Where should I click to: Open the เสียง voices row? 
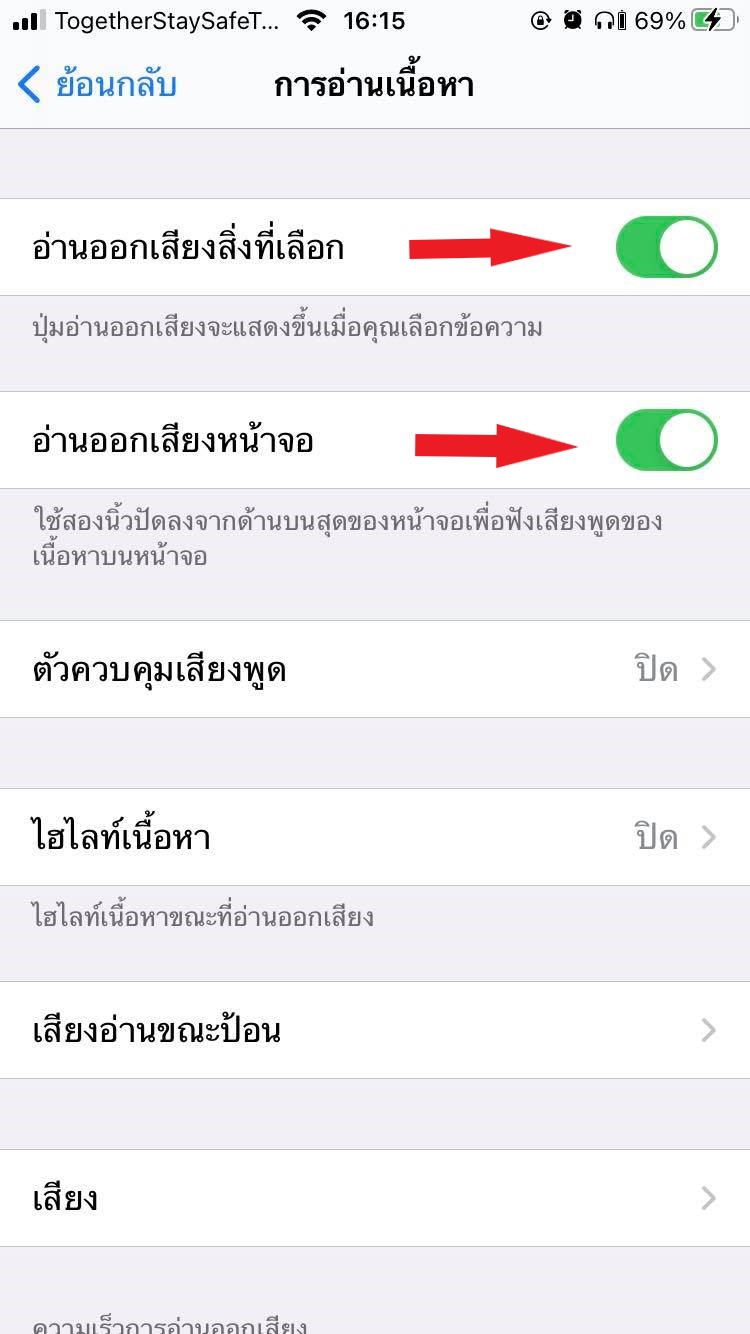(x=375, y=1198)
